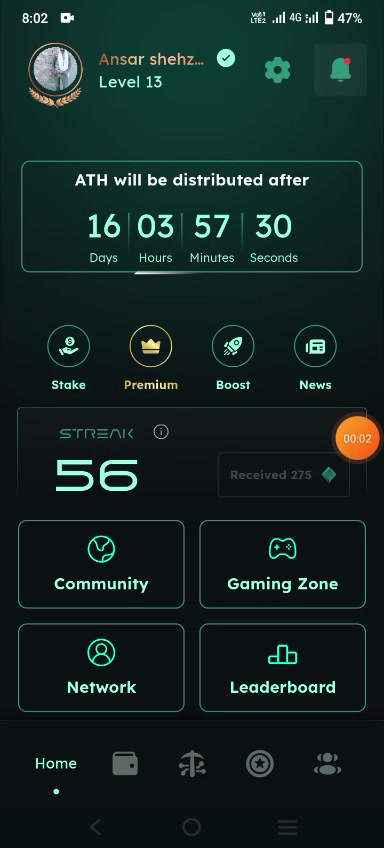
Task: Tap the Received 275 button
Action: 283,475
